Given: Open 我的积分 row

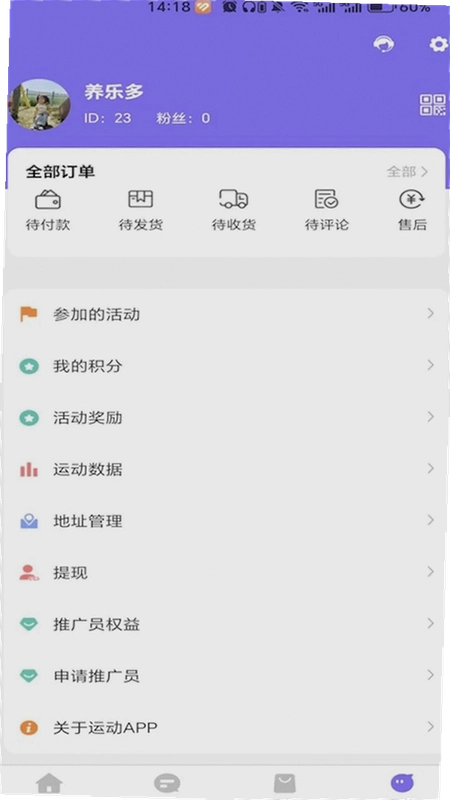Looking at the screenshot, I should click(x=222, y=366).
